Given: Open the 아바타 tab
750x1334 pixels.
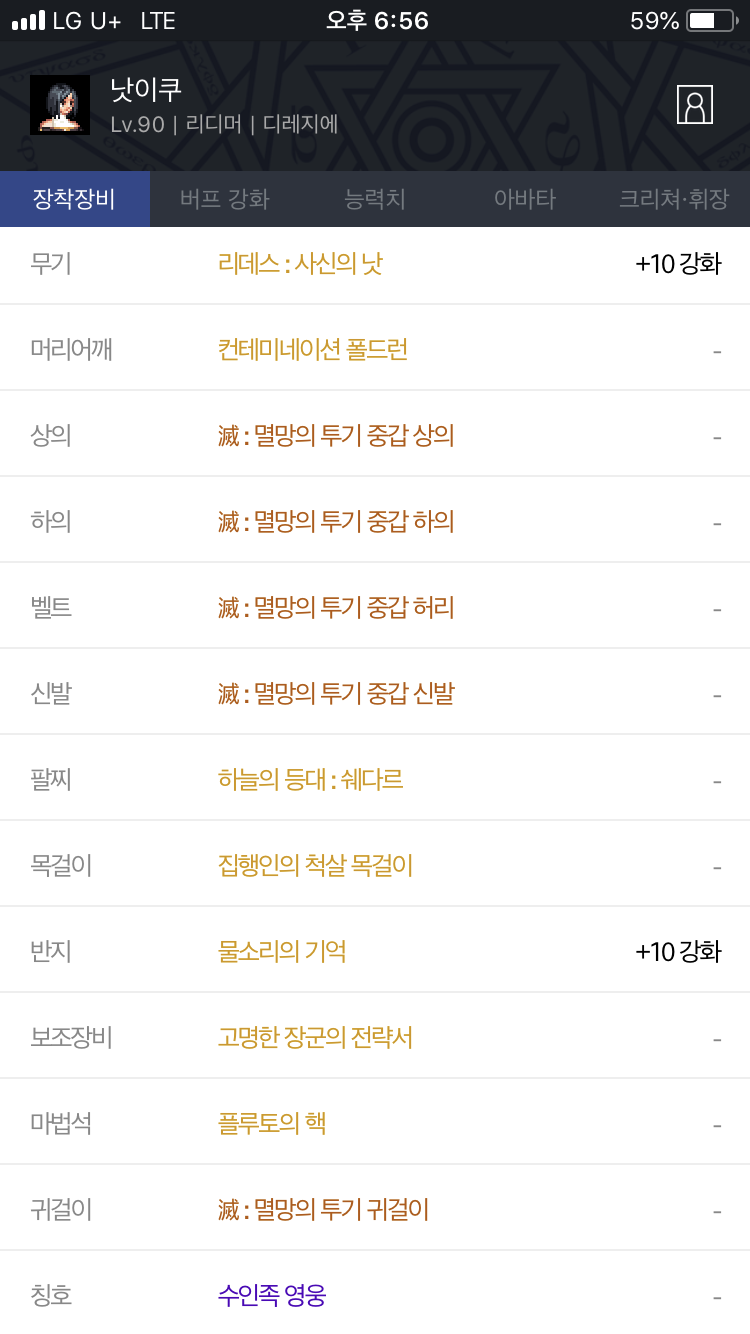Looking at the screenshot, I should pyautogui.click(x=525, y=199).
